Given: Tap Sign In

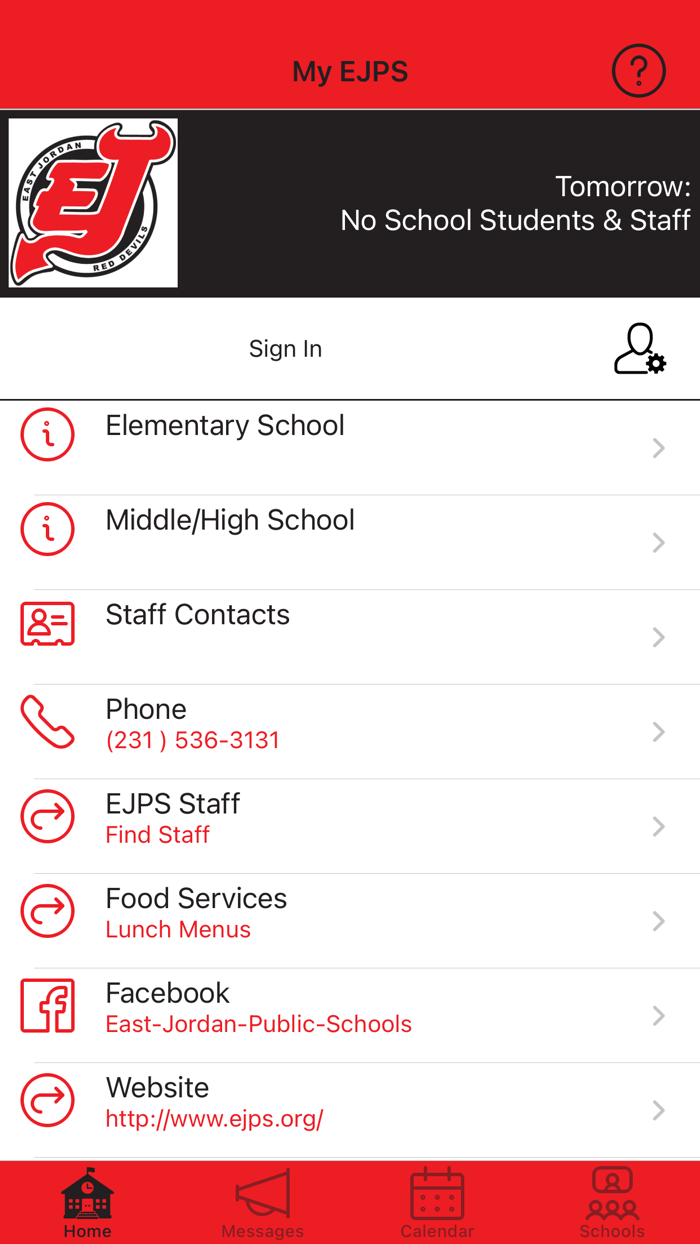Looking at the screenshot, I should coord(285,349).
